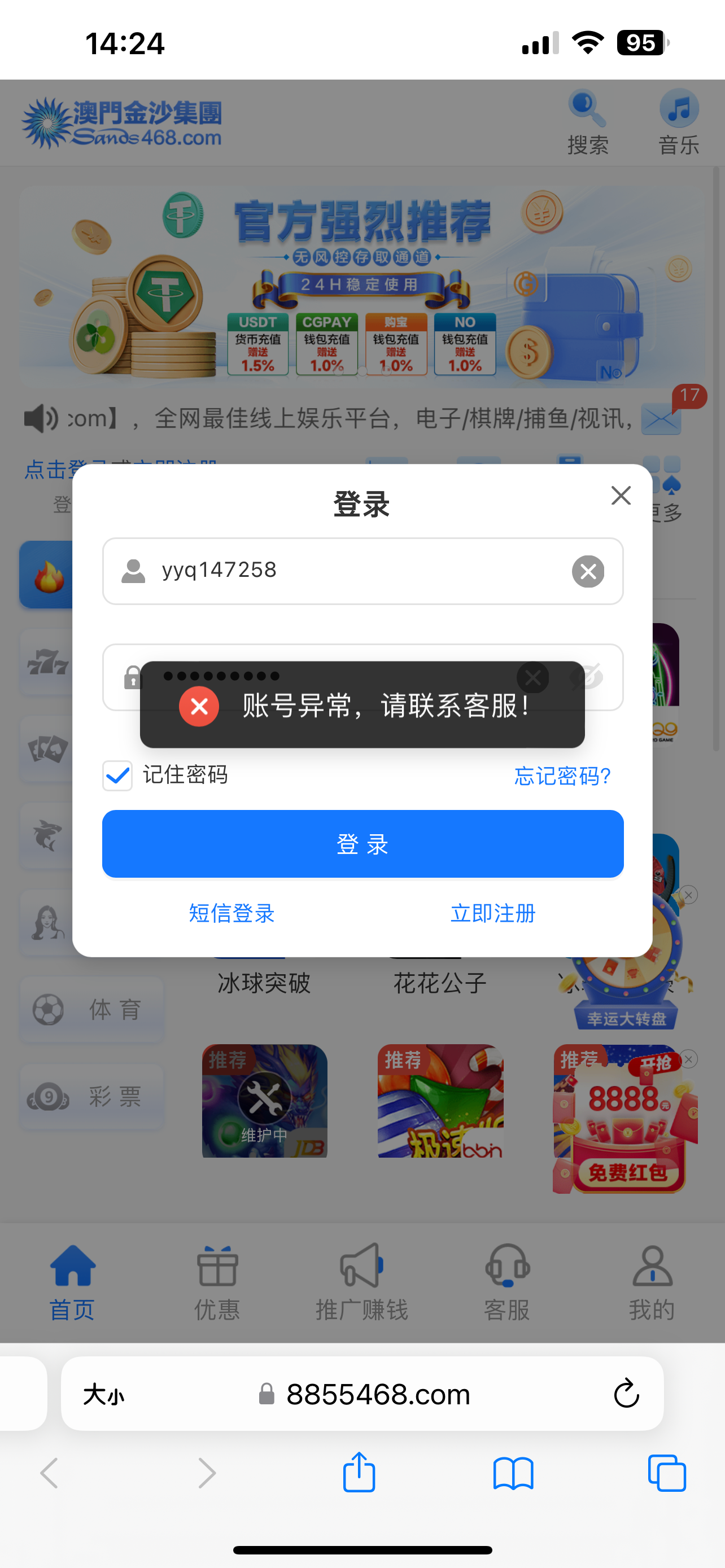Tap the blue 登录 button
The image size is (725, 1568).
click(x=363, y=844)
